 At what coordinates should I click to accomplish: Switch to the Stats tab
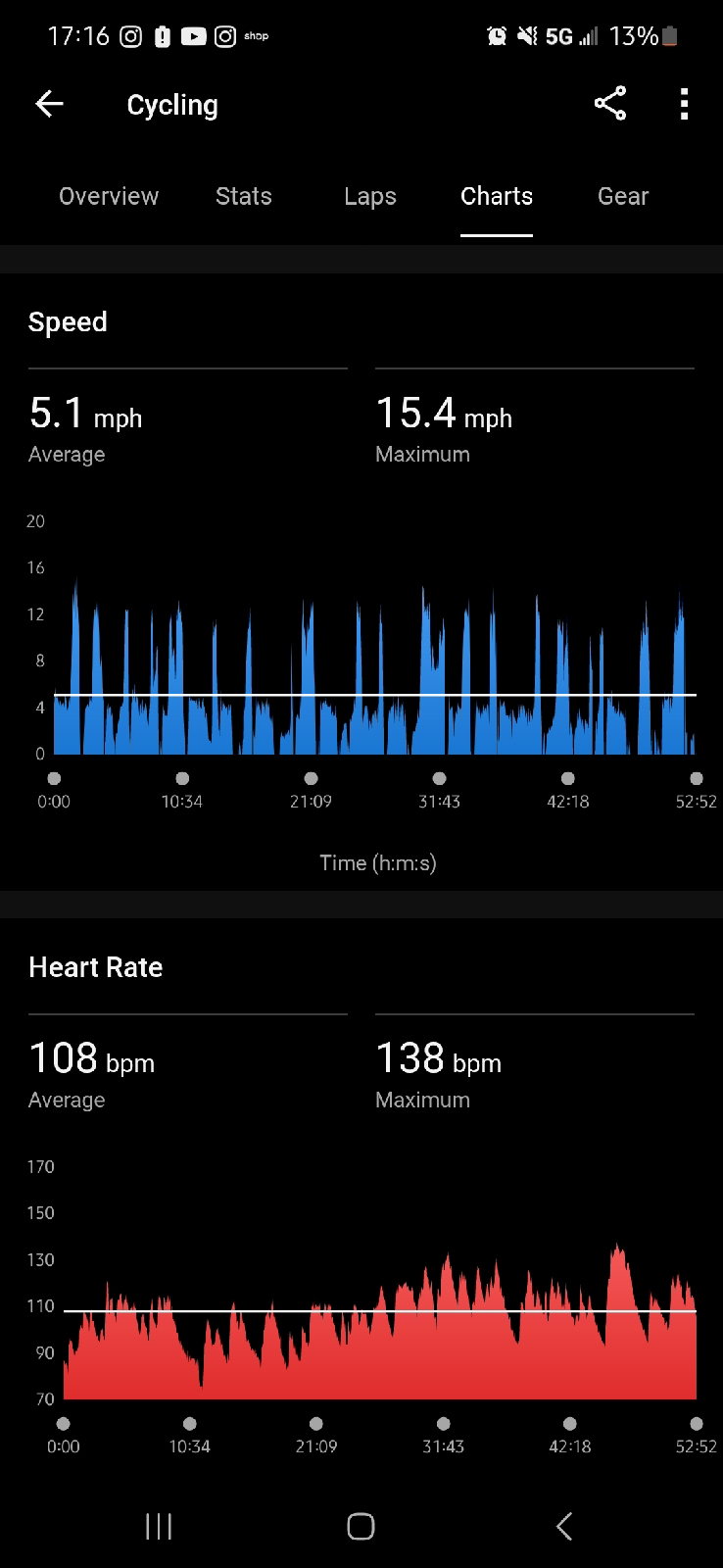tap(244, 196)
